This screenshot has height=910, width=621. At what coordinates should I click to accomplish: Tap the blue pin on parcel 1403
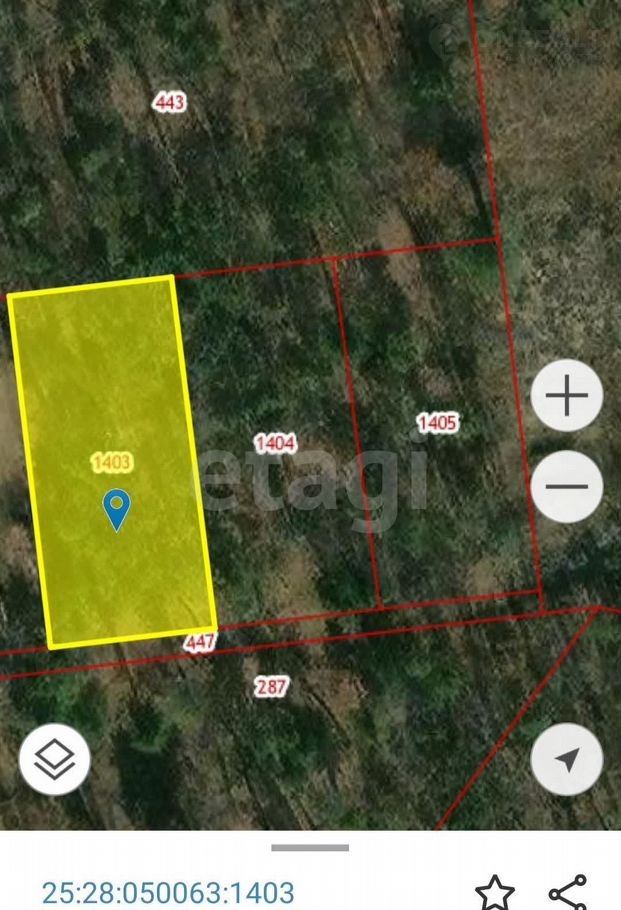117,508
